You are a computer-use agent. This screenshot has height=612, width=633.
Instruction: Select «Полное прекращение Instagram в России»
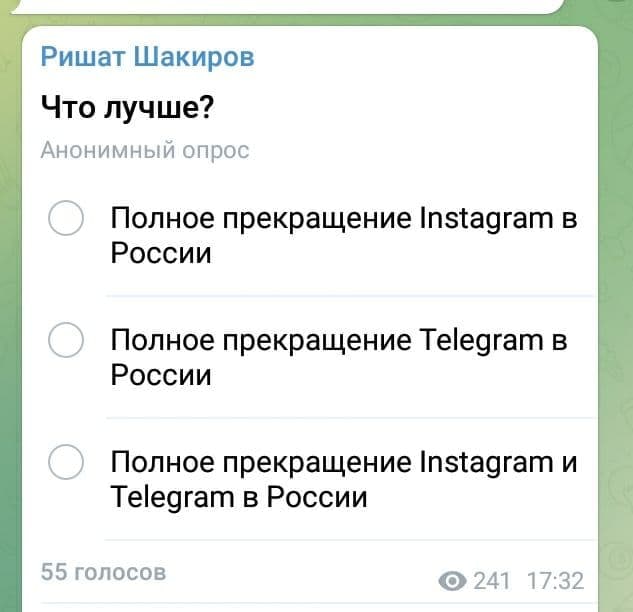pos(66,219)
